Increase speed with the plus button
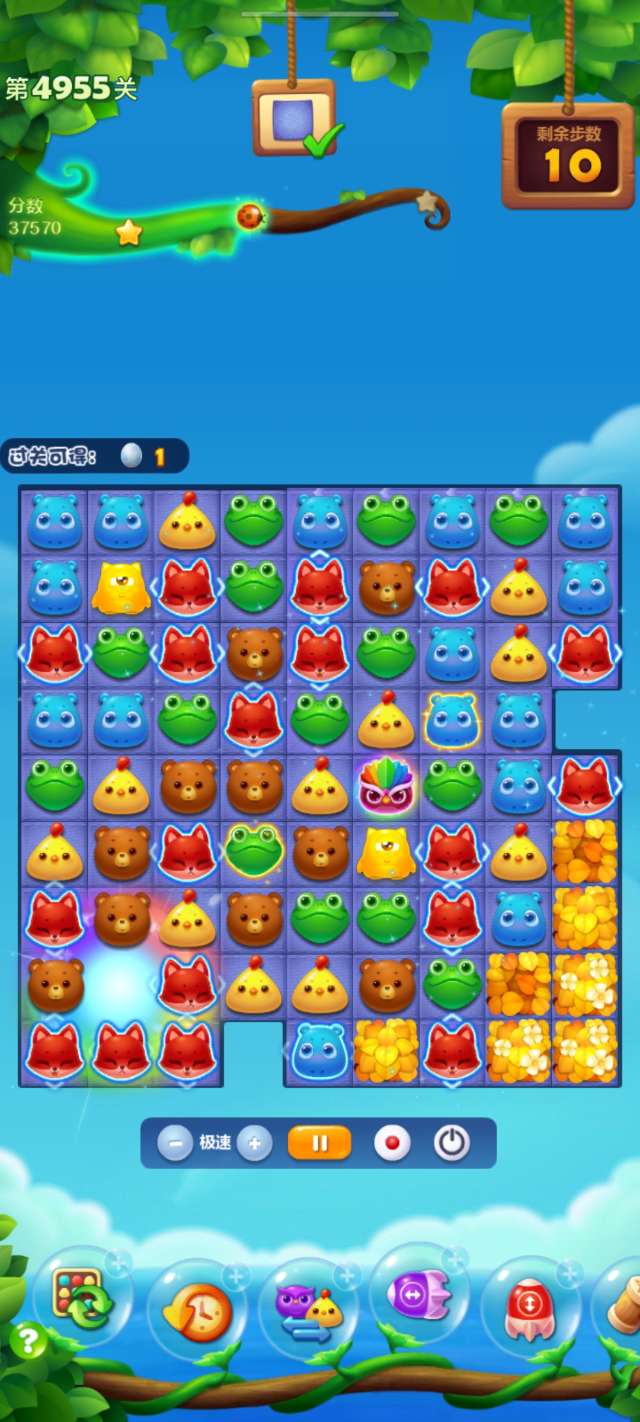640x1422 pixels. point(255,1142)
